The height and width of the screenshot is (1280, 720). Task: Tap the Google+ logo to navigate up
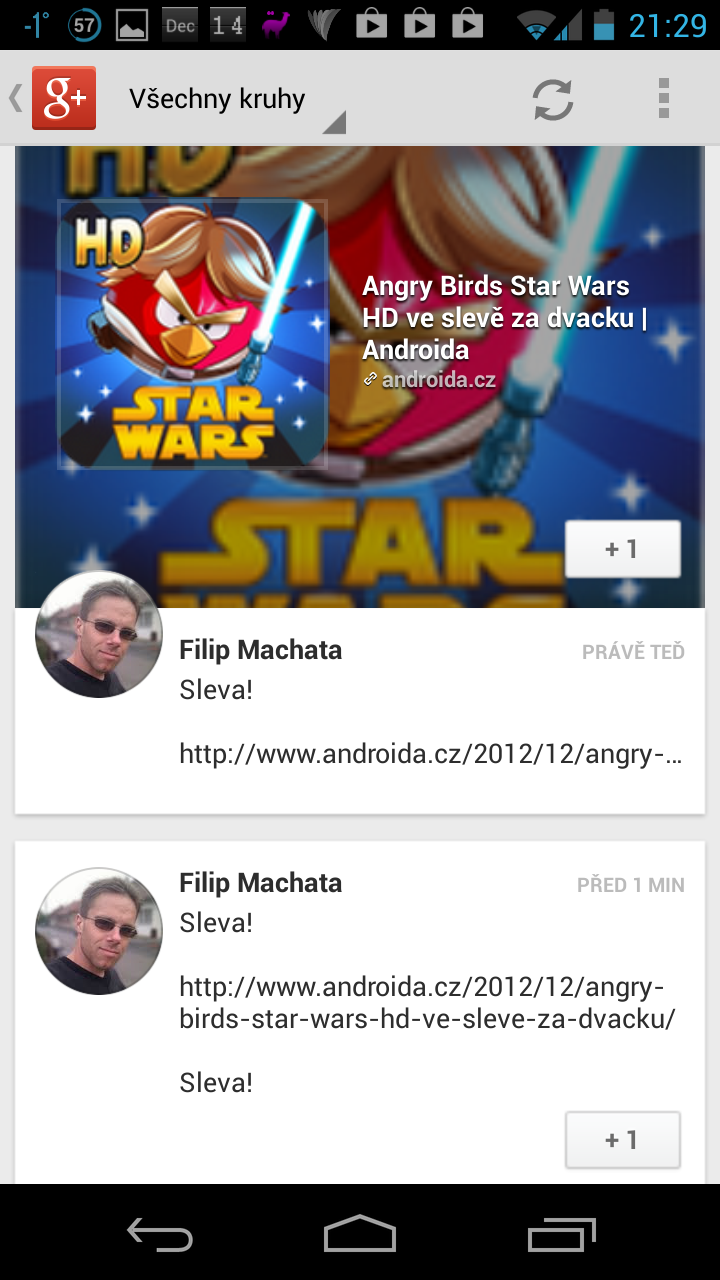click(63, 98)
